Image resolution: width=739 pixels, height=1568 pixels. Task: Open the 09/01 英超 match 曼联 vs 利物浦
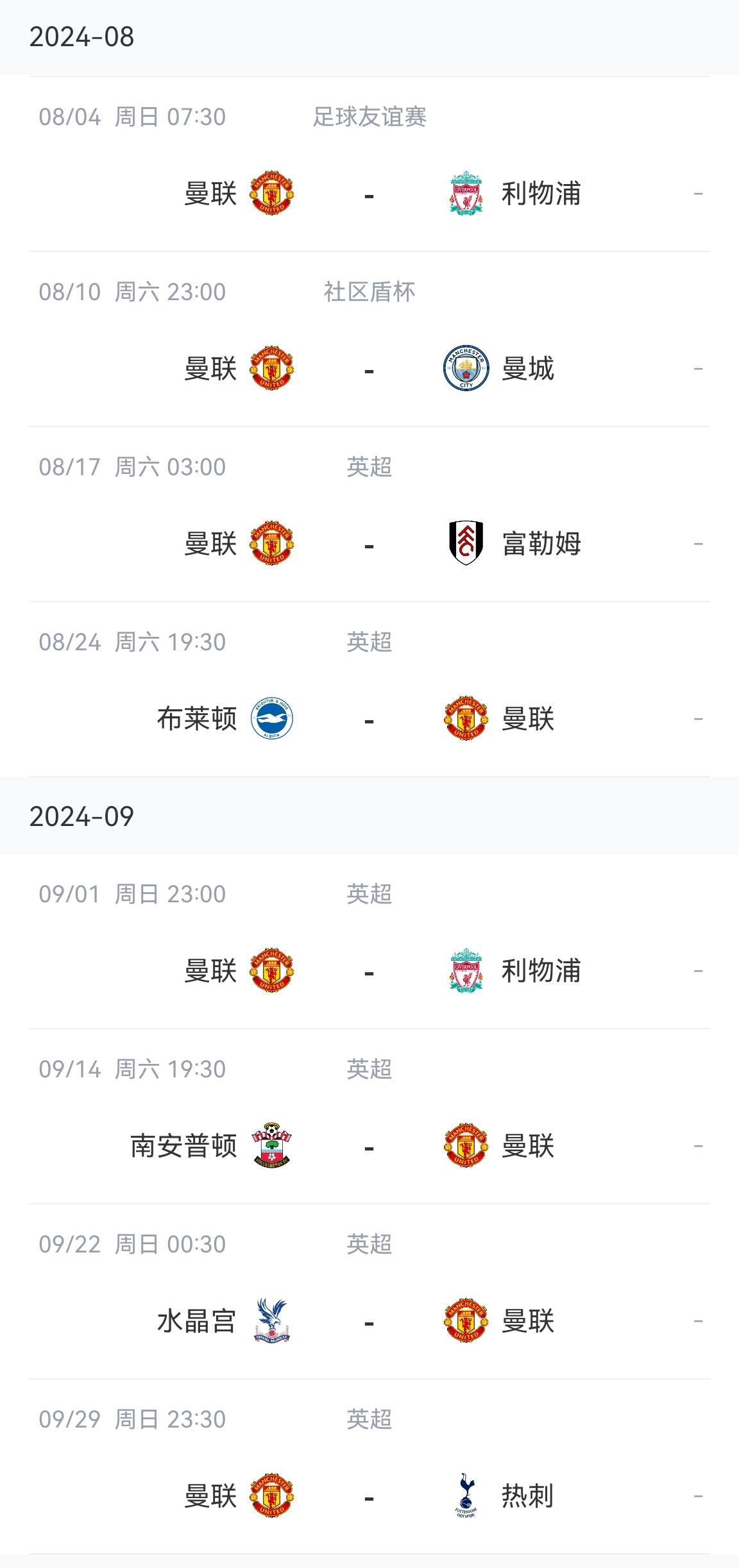pos(369,941)
